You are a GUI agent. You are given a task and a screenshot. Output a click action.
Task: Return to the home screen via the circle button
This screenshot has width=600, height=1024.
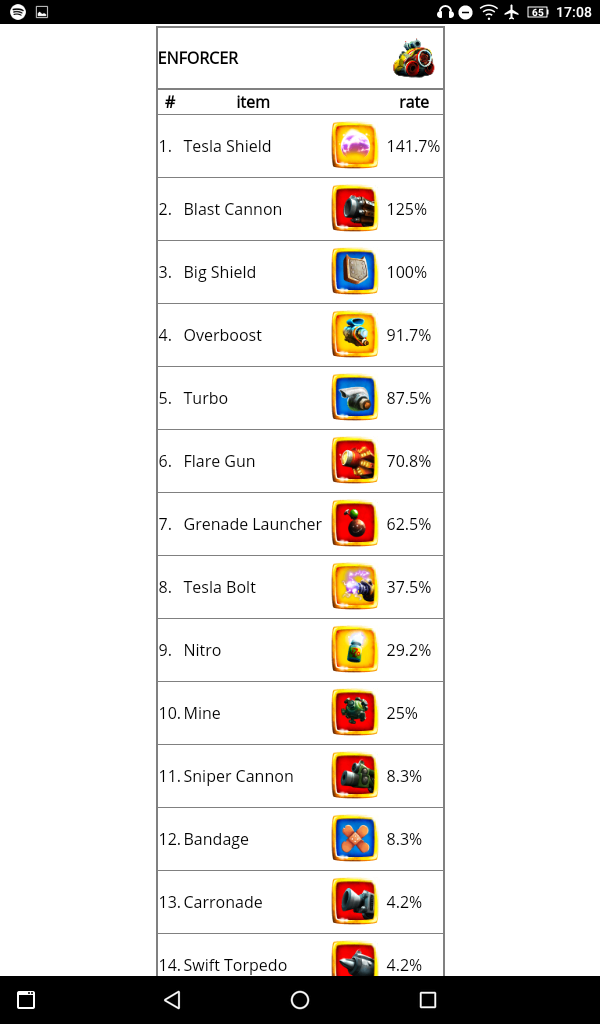click(x=300, y=1000)
